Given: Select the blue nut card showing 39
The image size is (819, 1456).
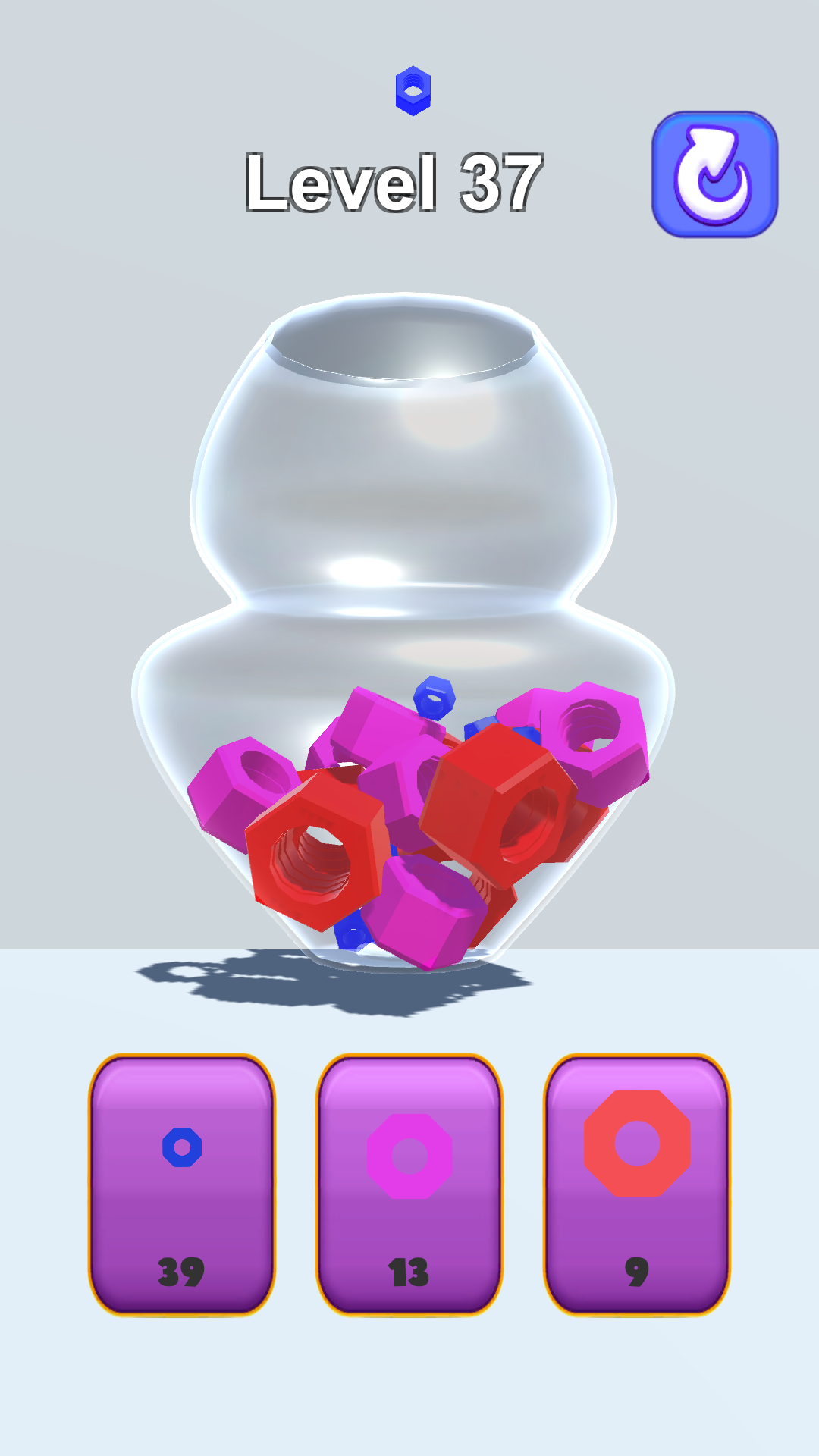Looking at the screenshot, I should pyautogui.click(x=182, y=1183).
